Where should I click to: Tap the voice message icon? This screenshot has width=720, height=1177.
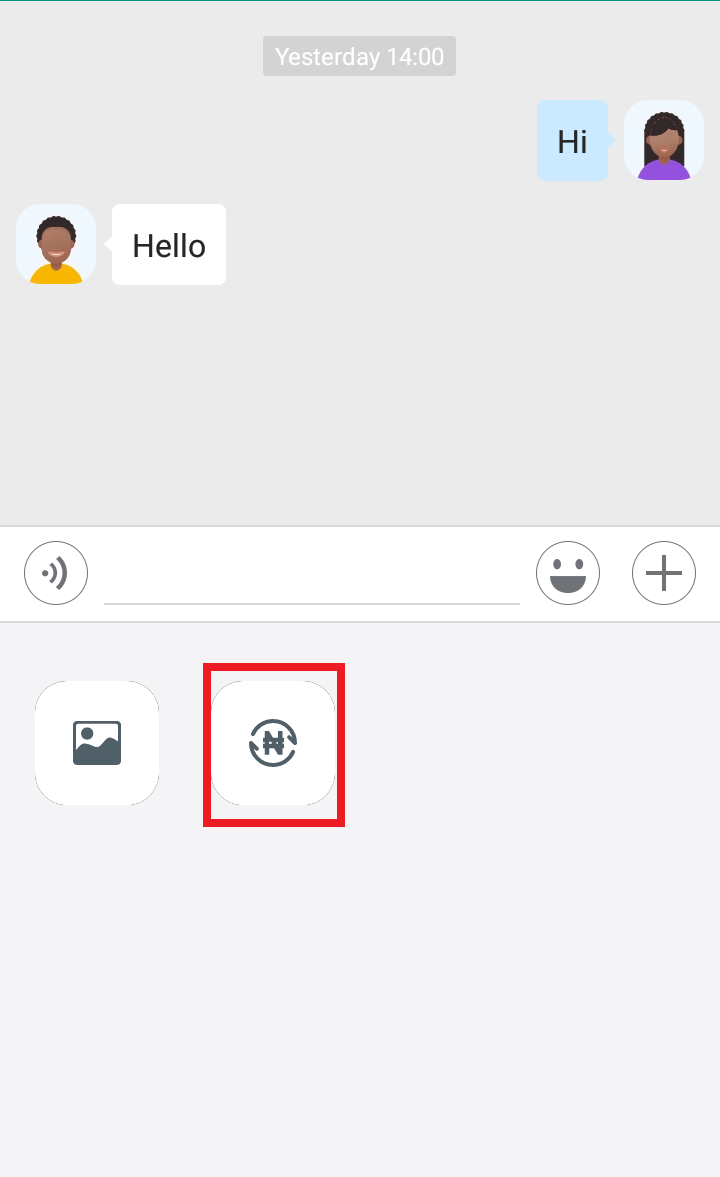(56, 573)
